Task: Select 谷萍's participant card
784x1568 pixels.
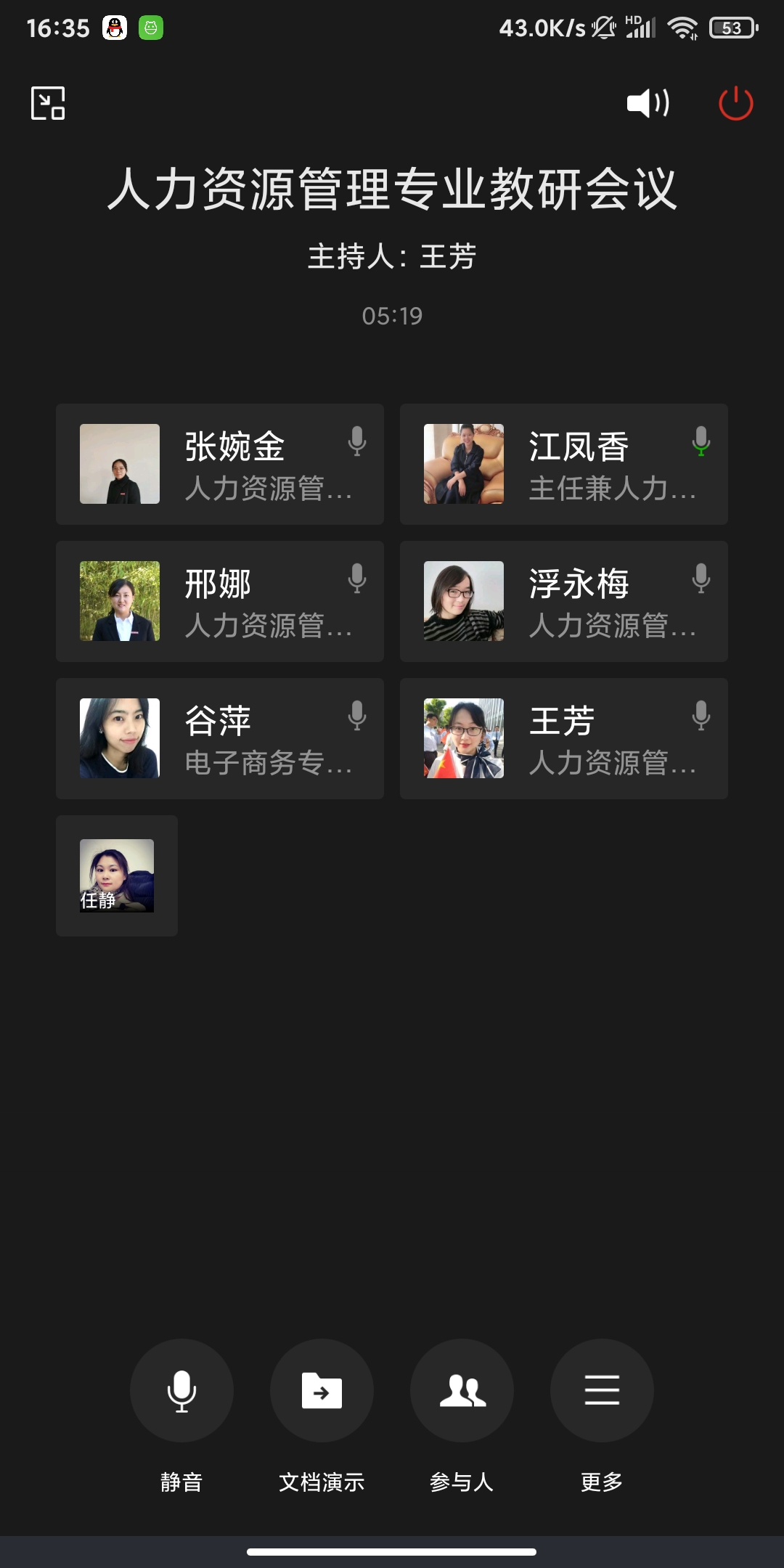Action: click(x=220, y=738)
